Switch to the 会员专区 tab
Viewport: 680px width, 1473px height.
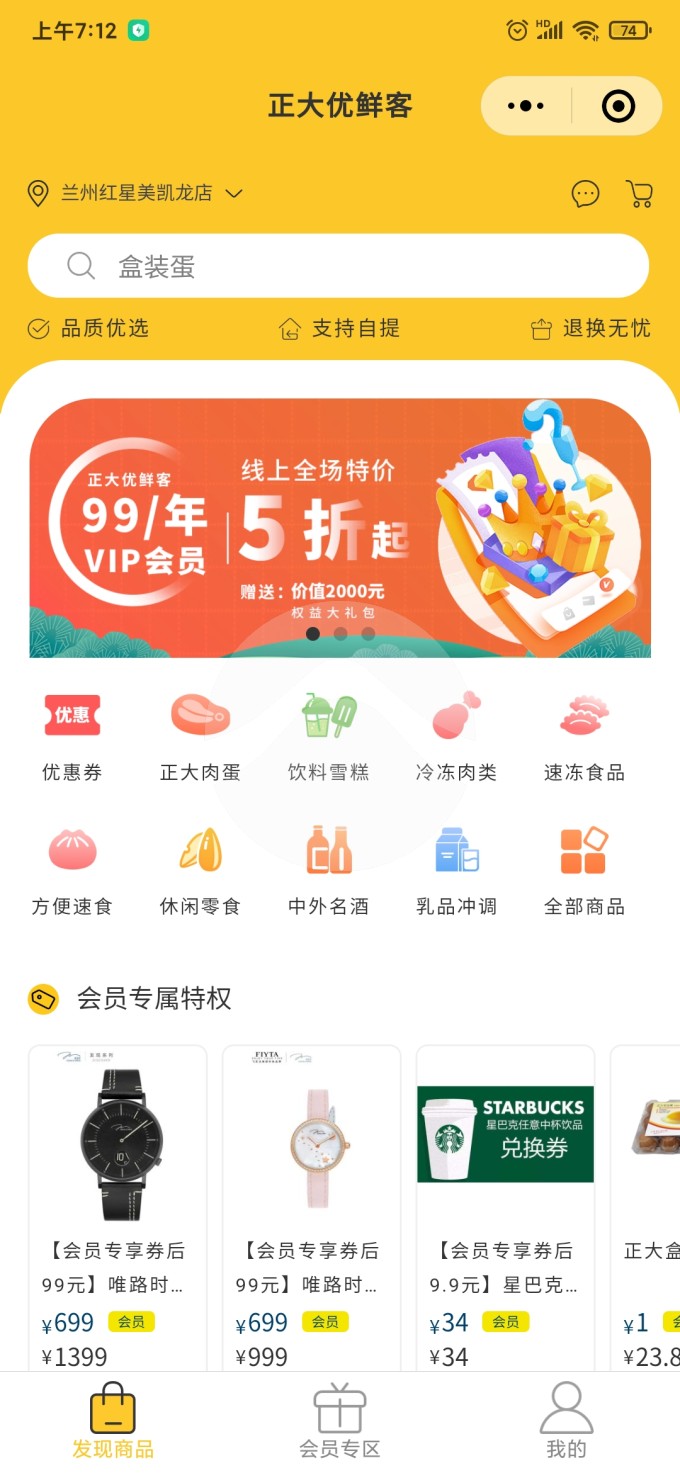click(340, 1422)
